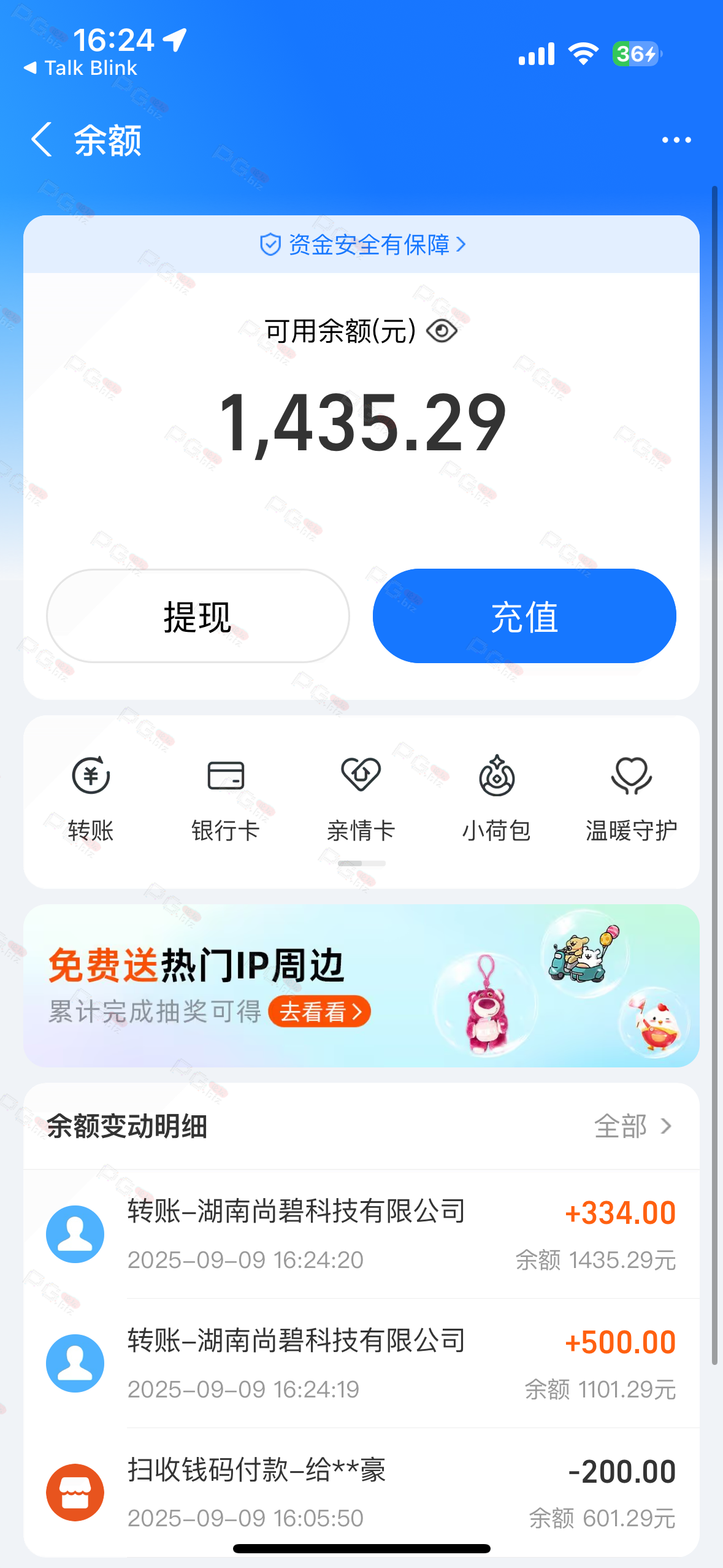Open the +334.00 transfer record
Screen dimensions: 723x1568
tap(361, 1234)
